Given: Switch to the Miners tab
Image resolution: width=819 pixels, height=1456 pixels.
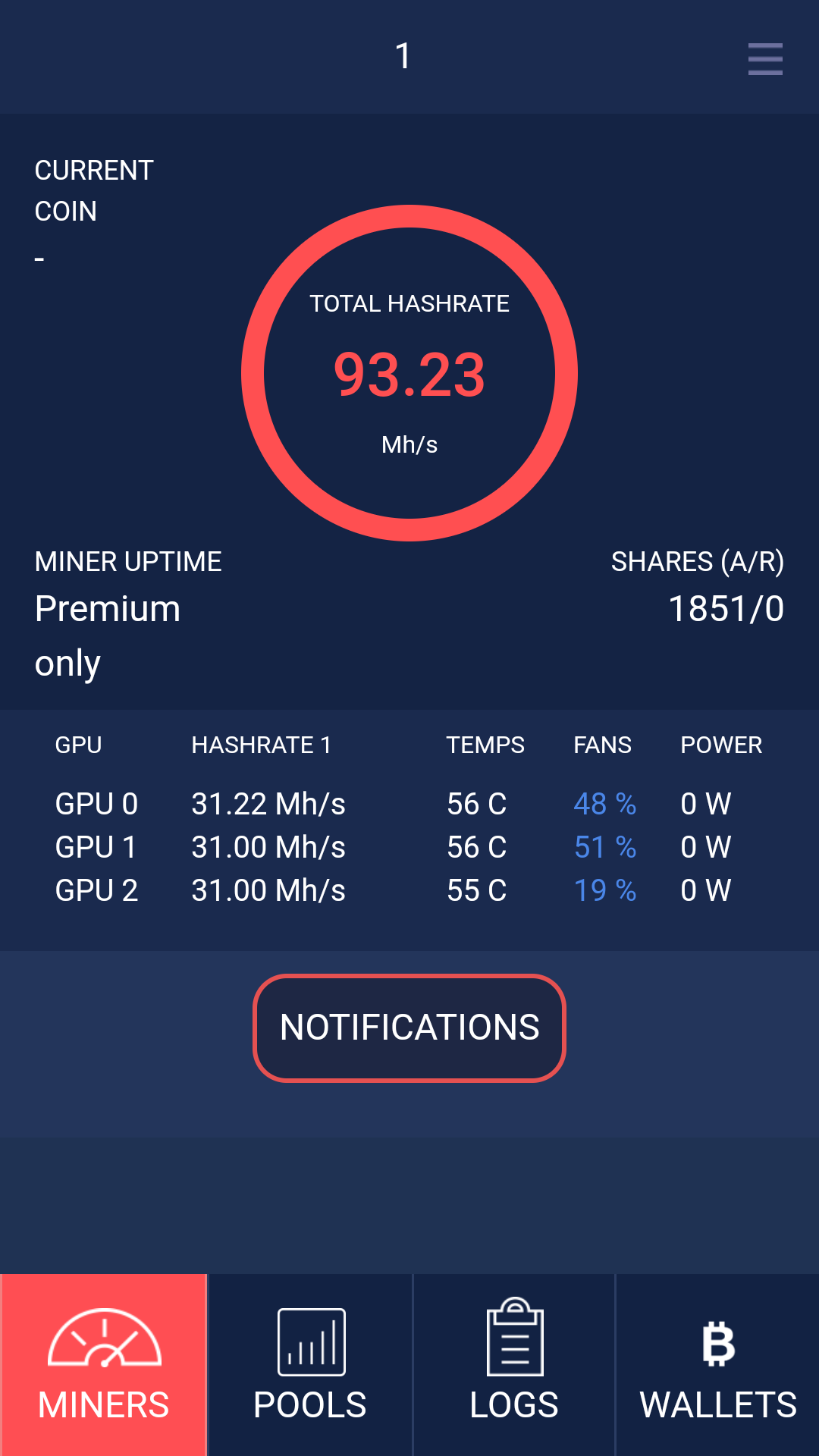Looking at the screenshot, I should coord(104,1364).
